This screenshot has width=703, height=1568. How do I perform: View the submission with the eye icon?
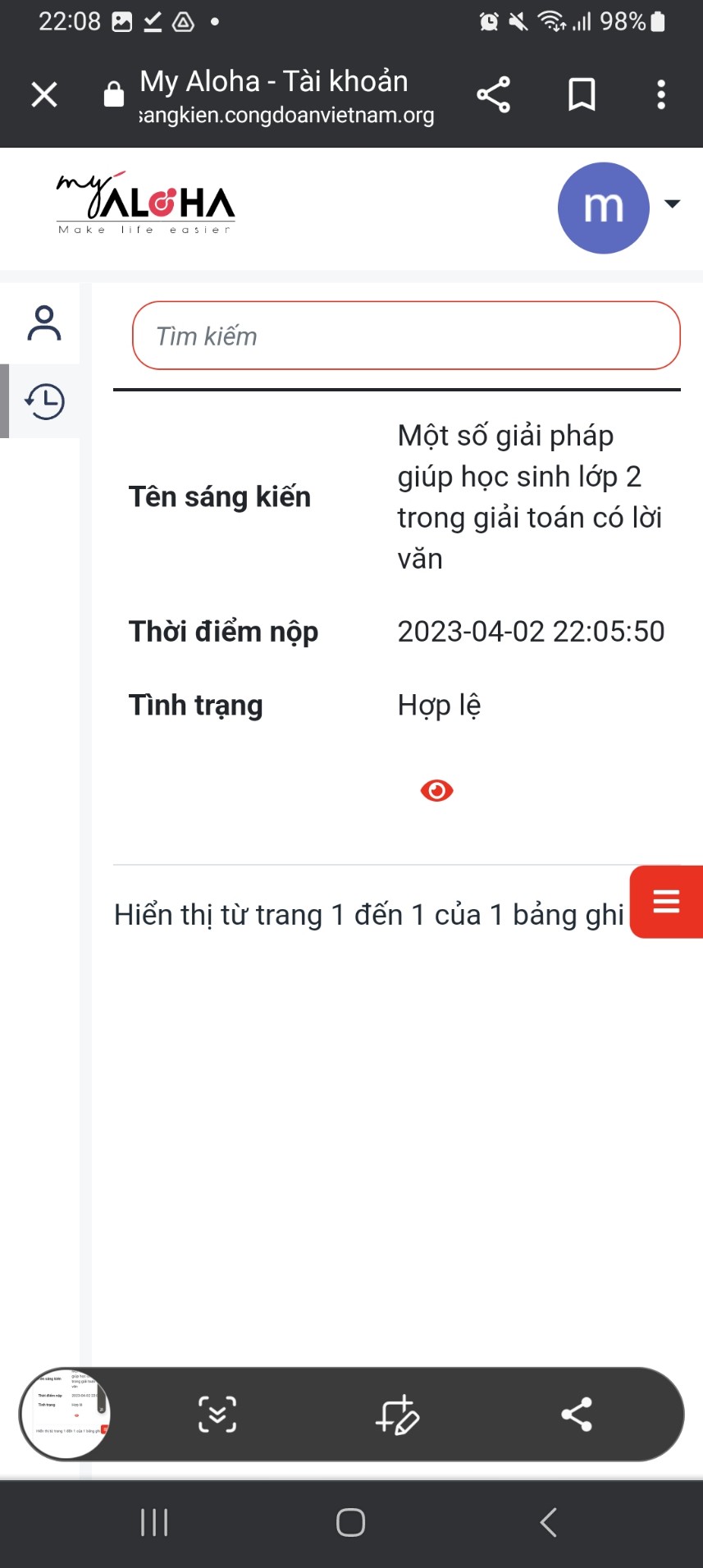tap(436, 790)
